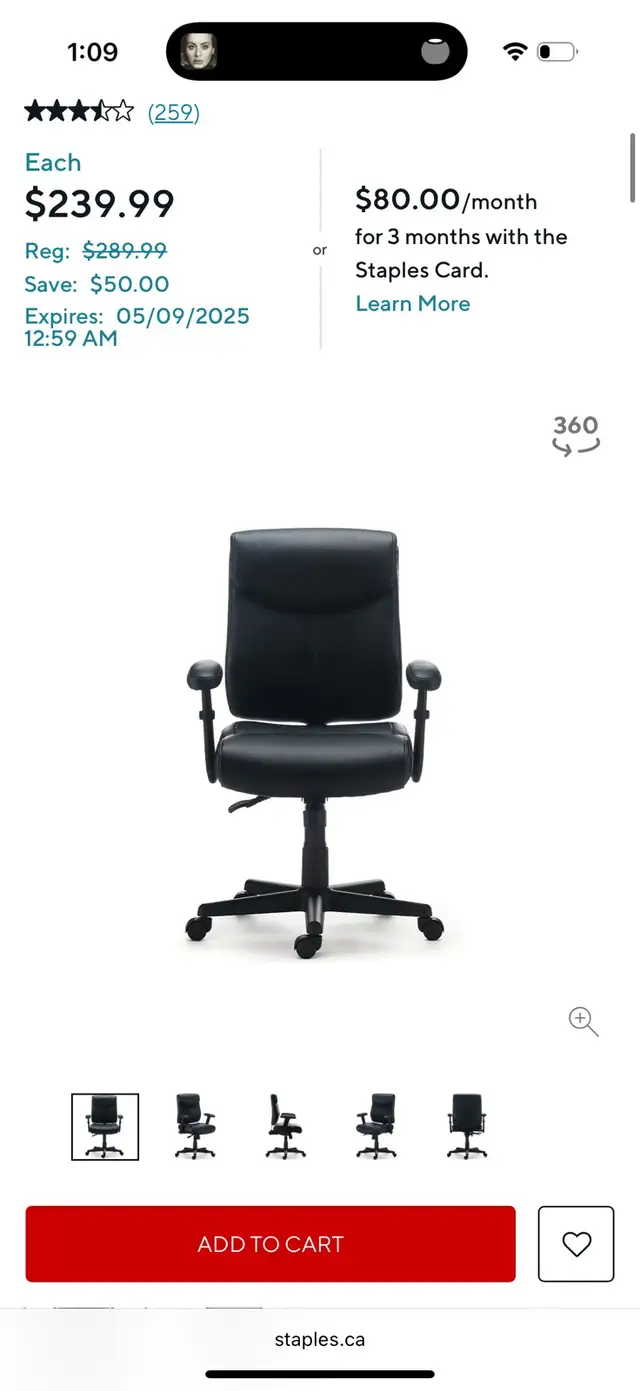Select the fourth chair thumbnail
This screenshot has width=640, height=1391.
[x=376, y=1127]
